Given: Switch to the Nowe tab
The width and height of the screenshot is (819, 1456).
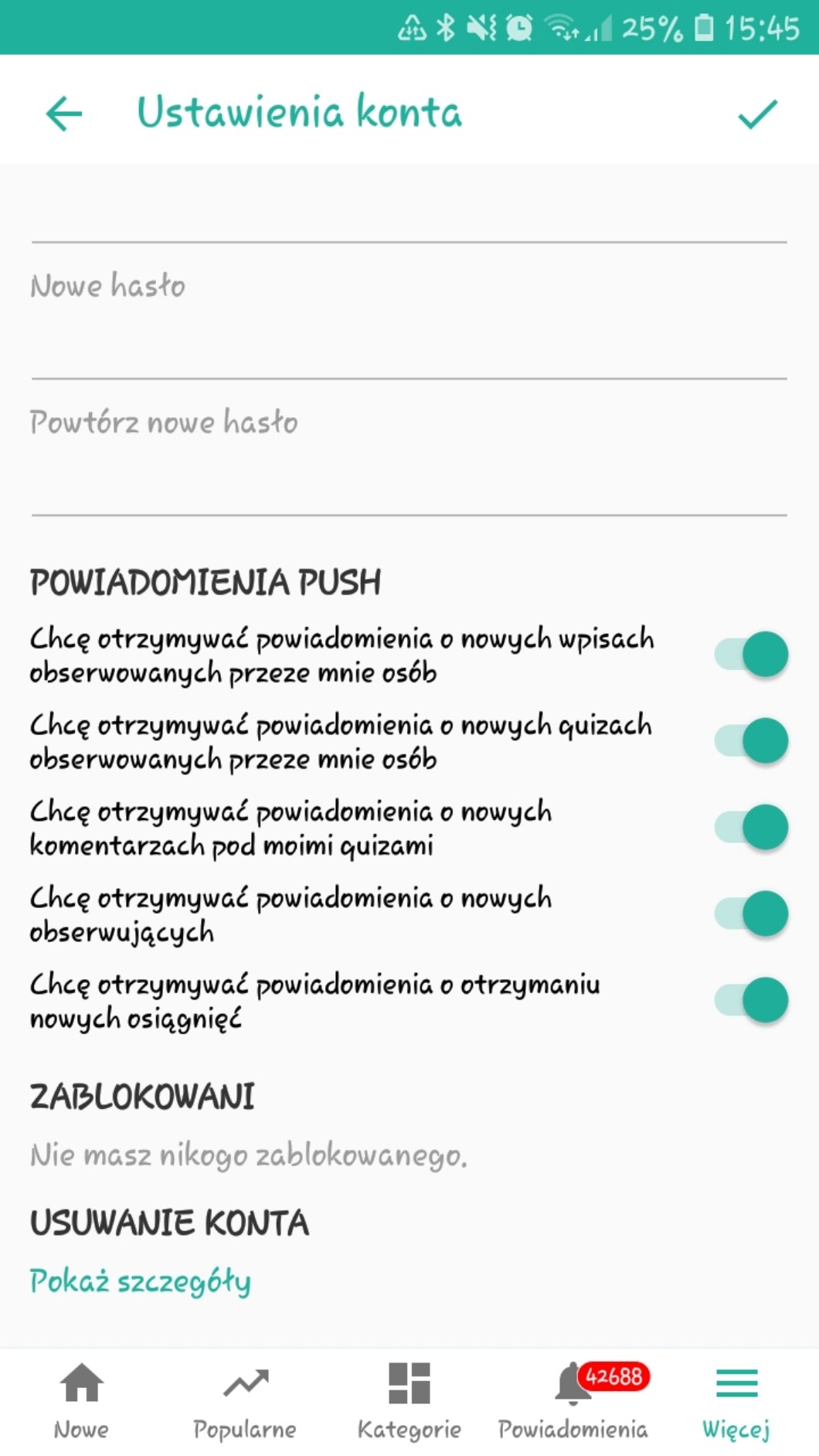Looking at the screenshot, I should coord(81,1402).
